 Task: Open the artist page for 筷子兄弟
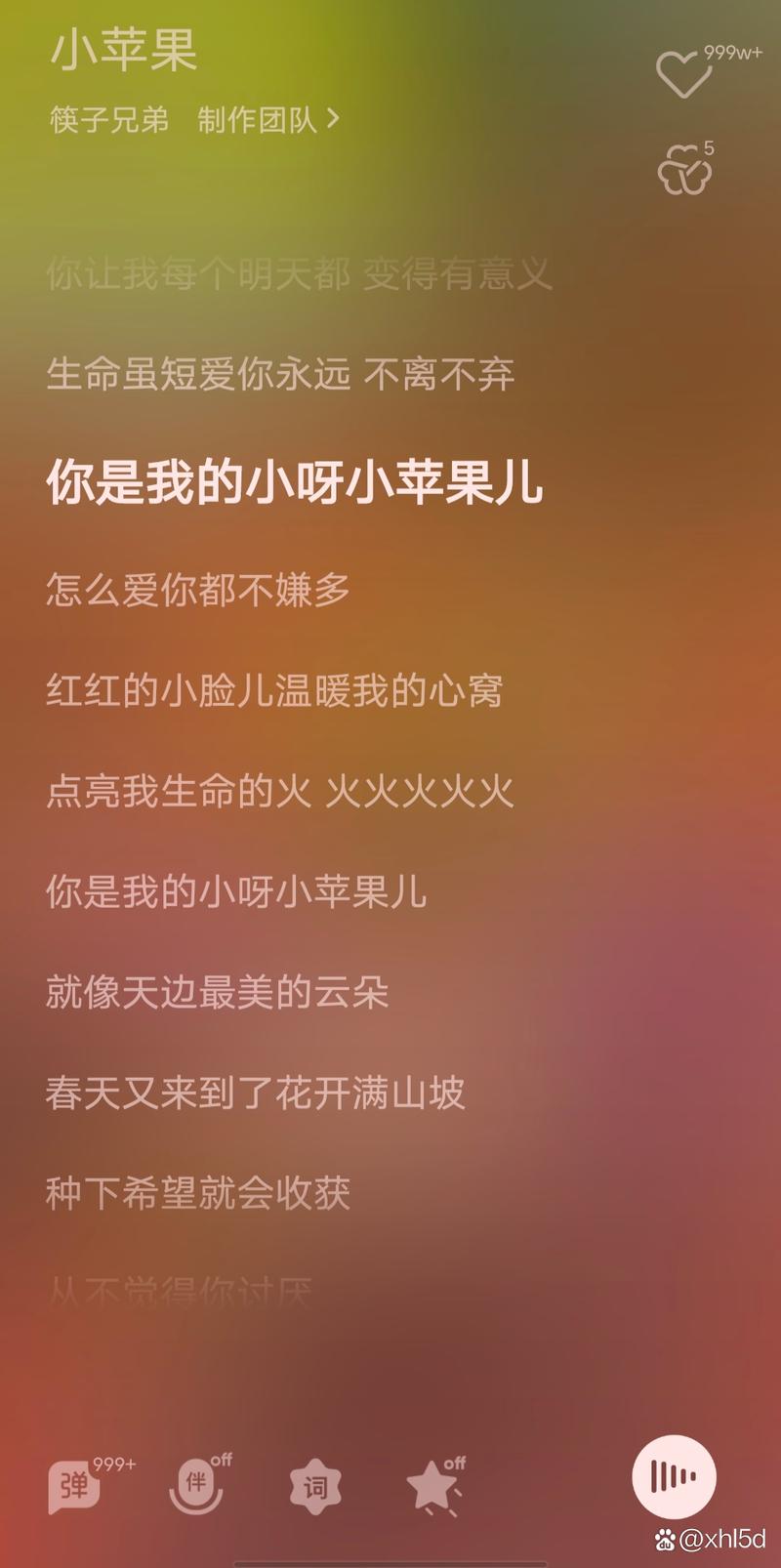point(108,119)
